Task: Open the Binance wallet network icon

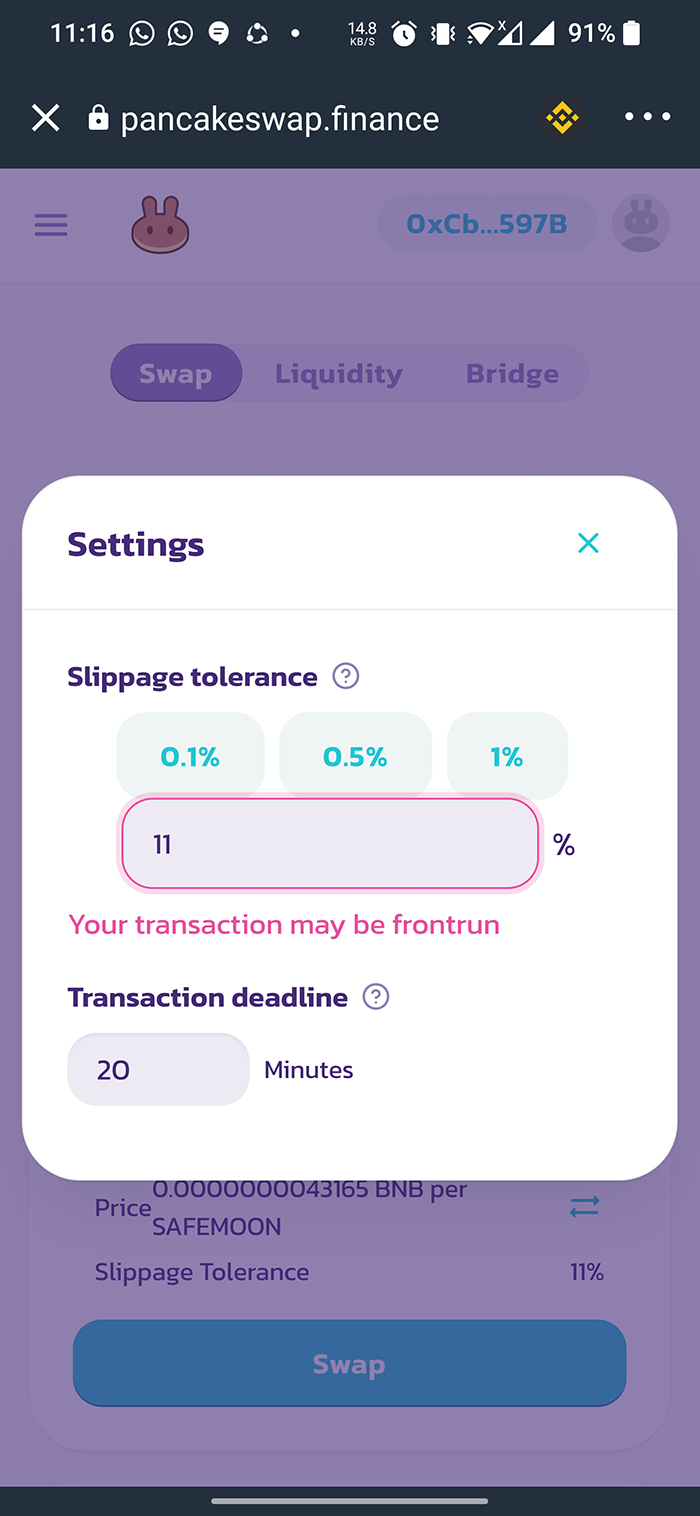Action: point(562,119)
